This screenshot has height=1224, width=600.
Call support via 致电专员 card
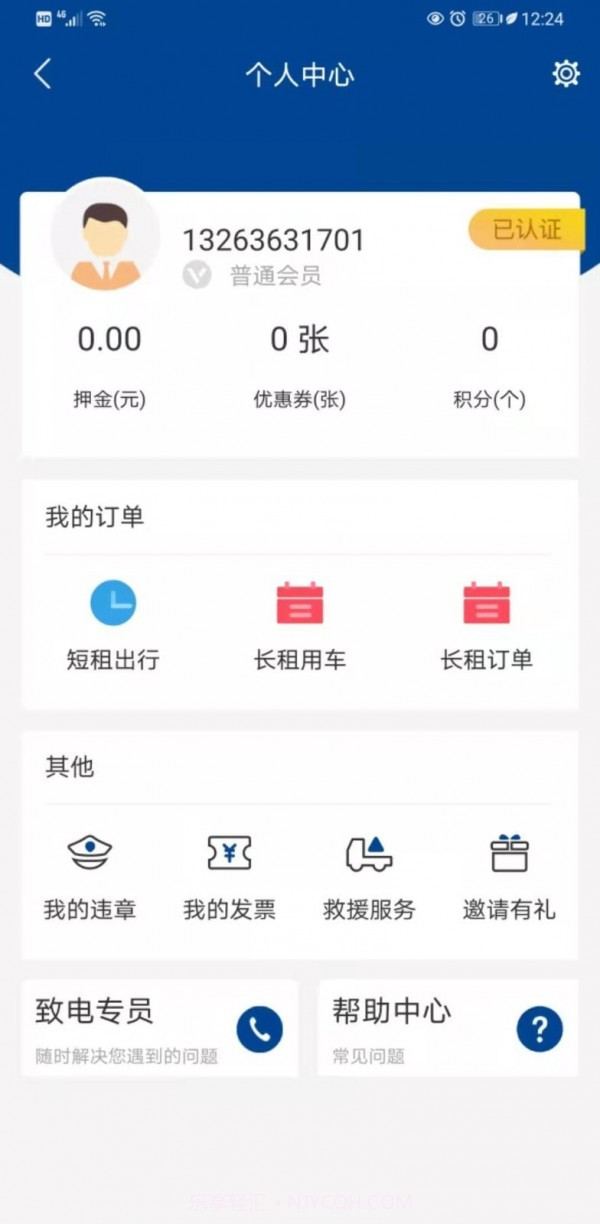coord(160,1028)
